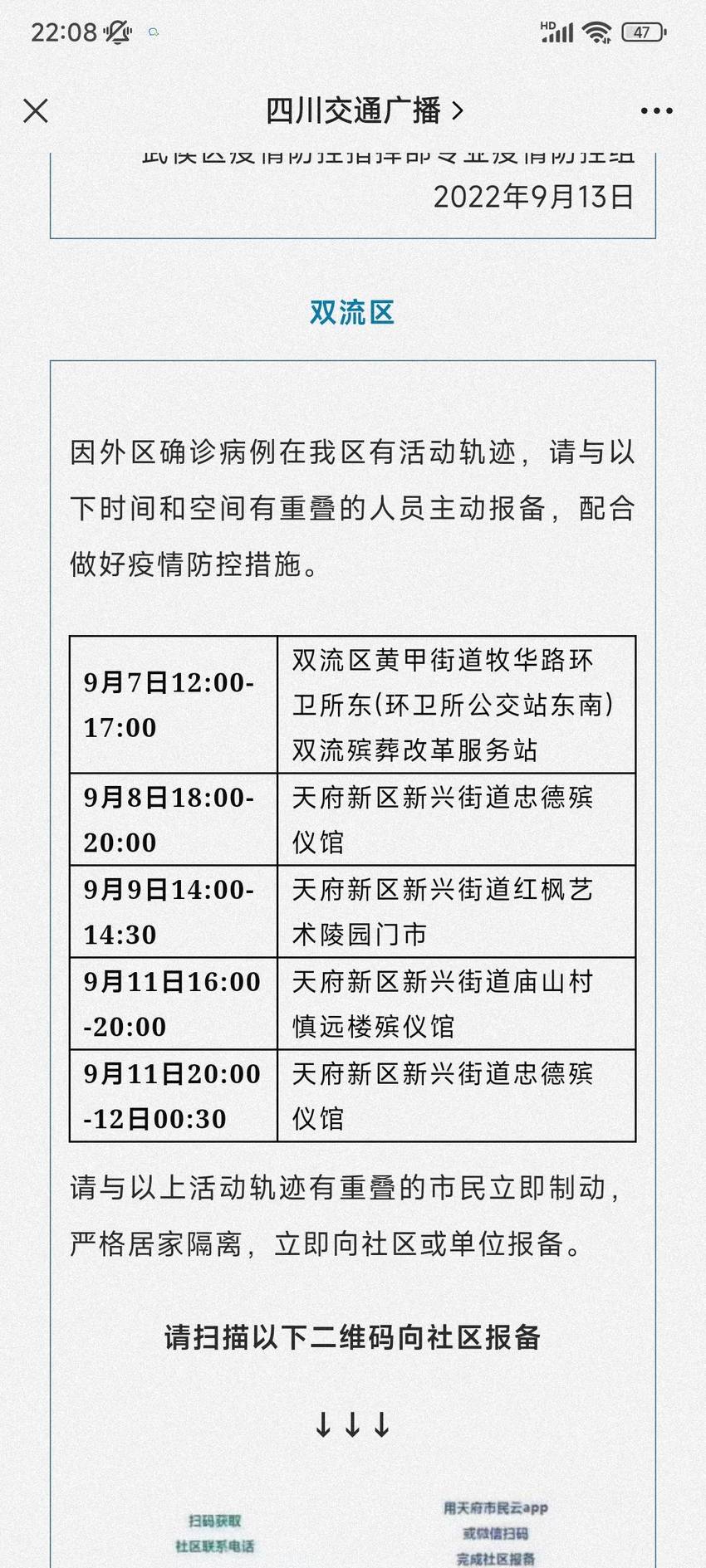
Task: Close the article page
Action: (36, 110)
